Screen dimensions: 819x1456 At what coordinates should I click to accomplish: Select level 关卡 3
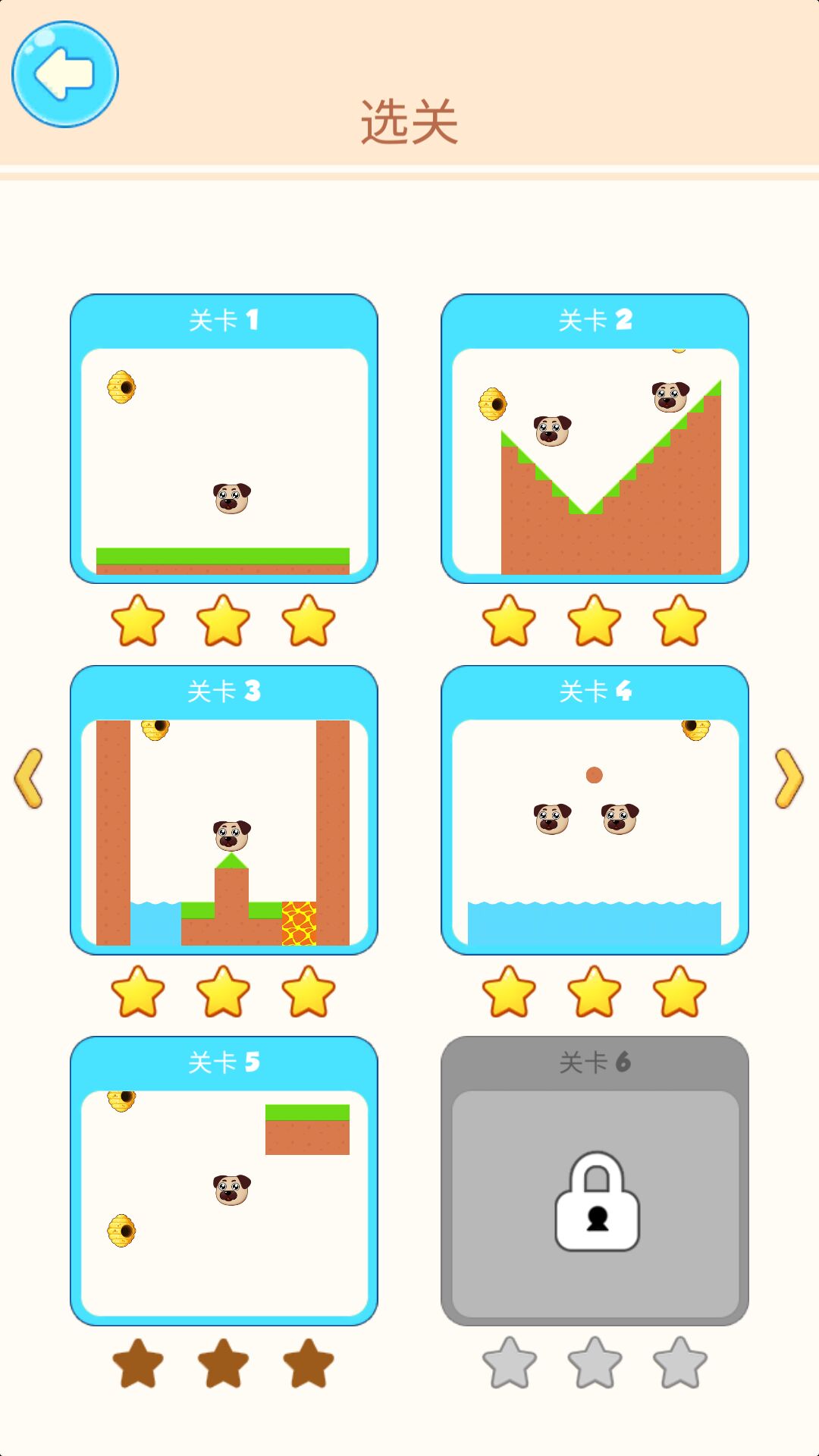[224, 810]
